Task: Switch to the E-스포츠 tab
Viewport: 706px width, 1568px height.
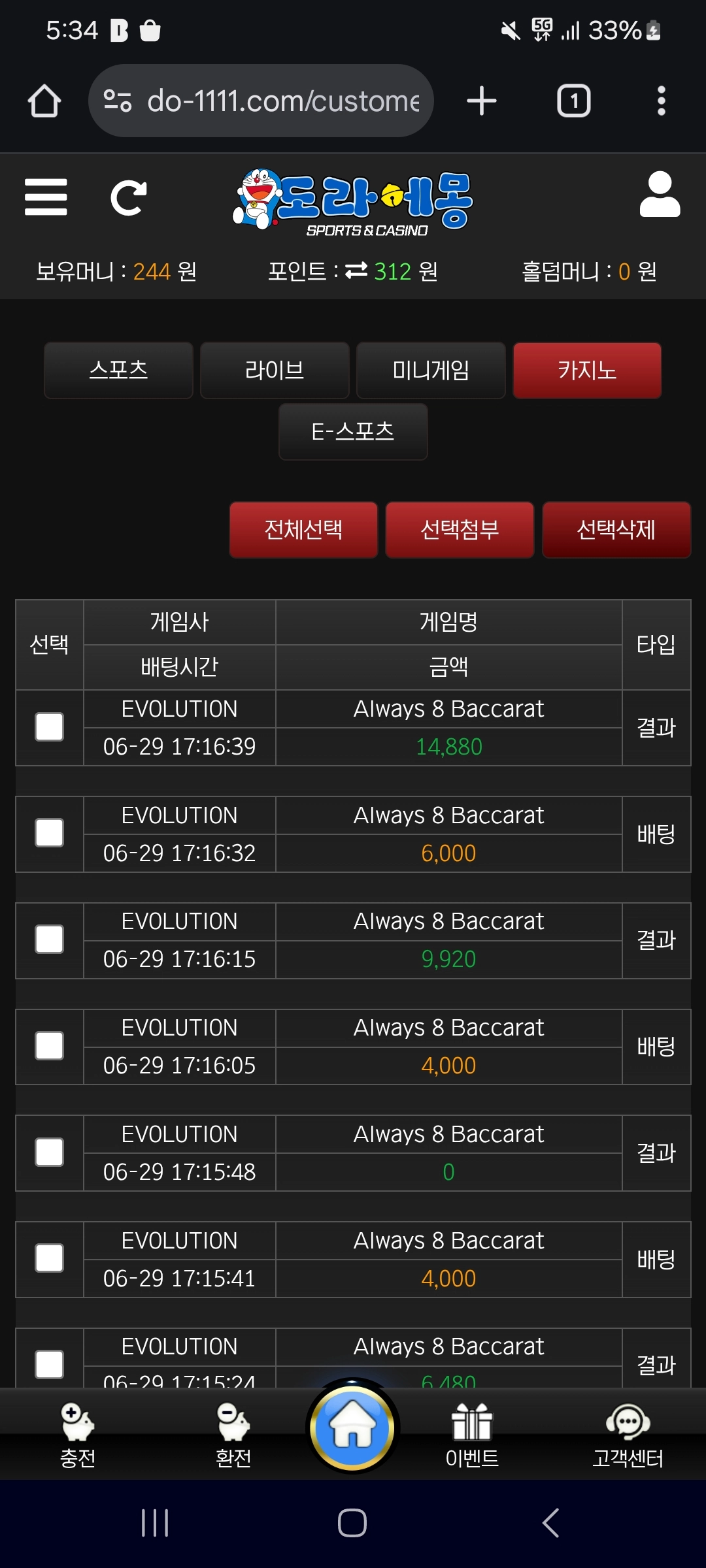Action: 353,432
